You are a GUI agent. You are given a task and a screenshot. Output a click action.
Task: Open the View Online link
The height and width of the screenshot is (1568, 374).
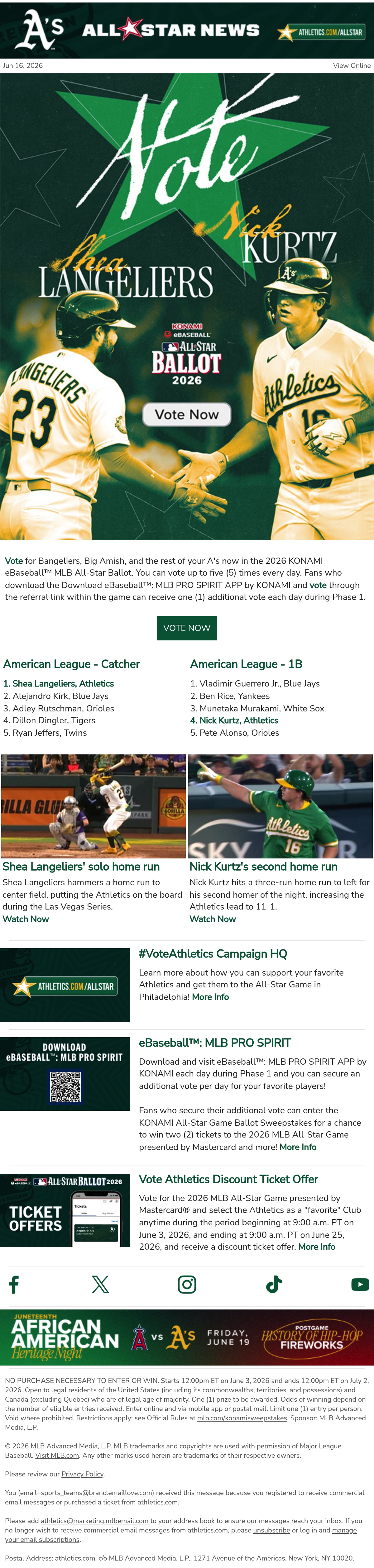tap(352, 66)
